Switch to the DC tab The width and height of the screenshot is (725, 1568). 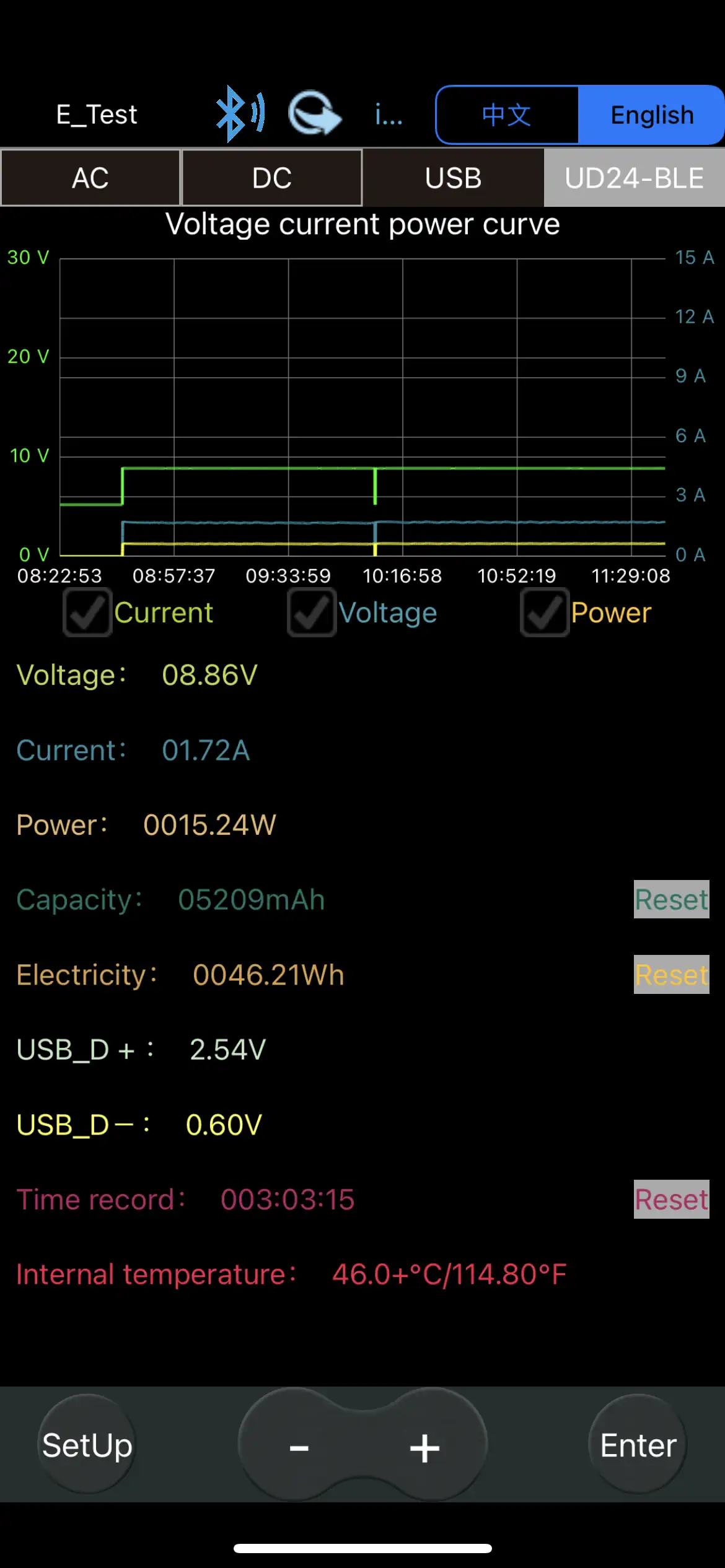pos(272,178)
